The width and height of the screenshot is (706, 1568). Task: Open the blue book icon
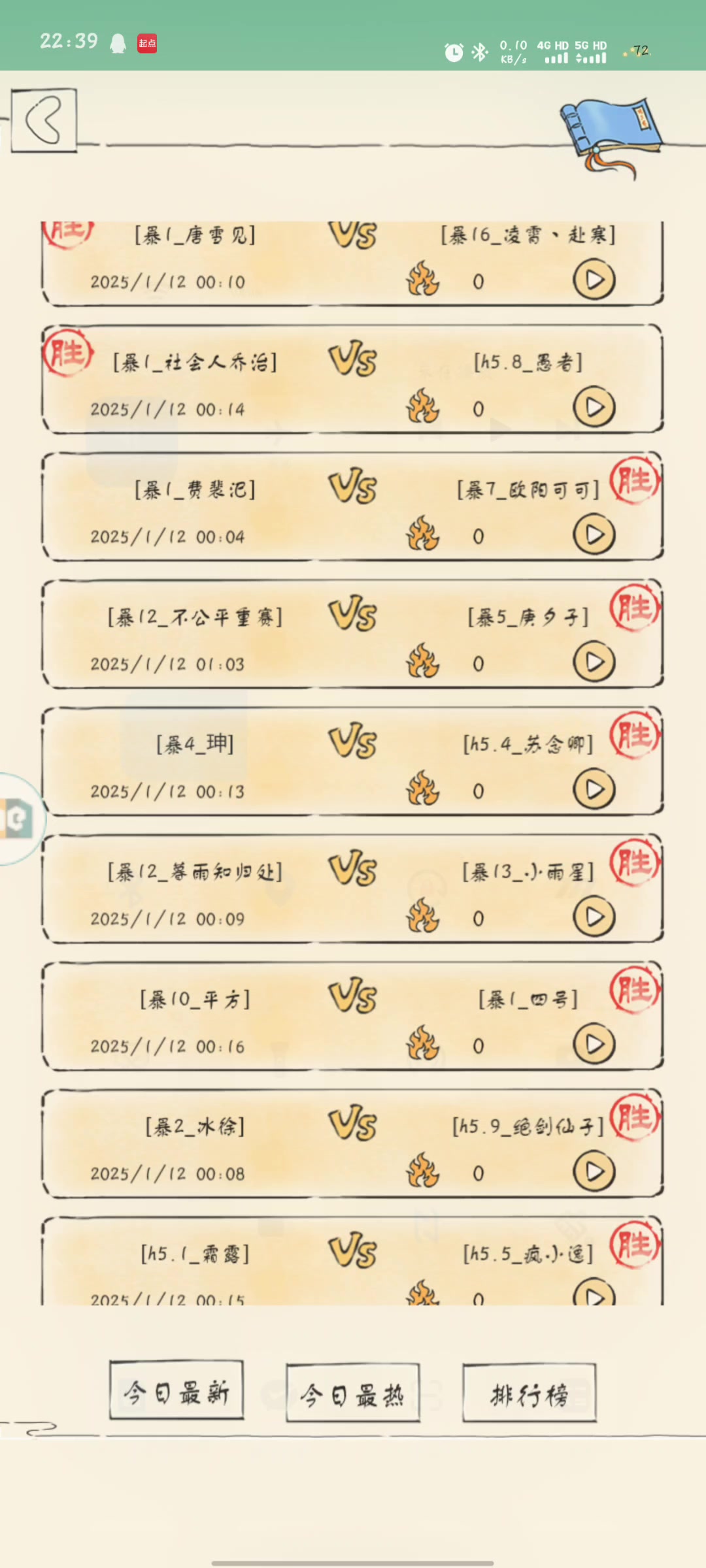click(610, 133)
